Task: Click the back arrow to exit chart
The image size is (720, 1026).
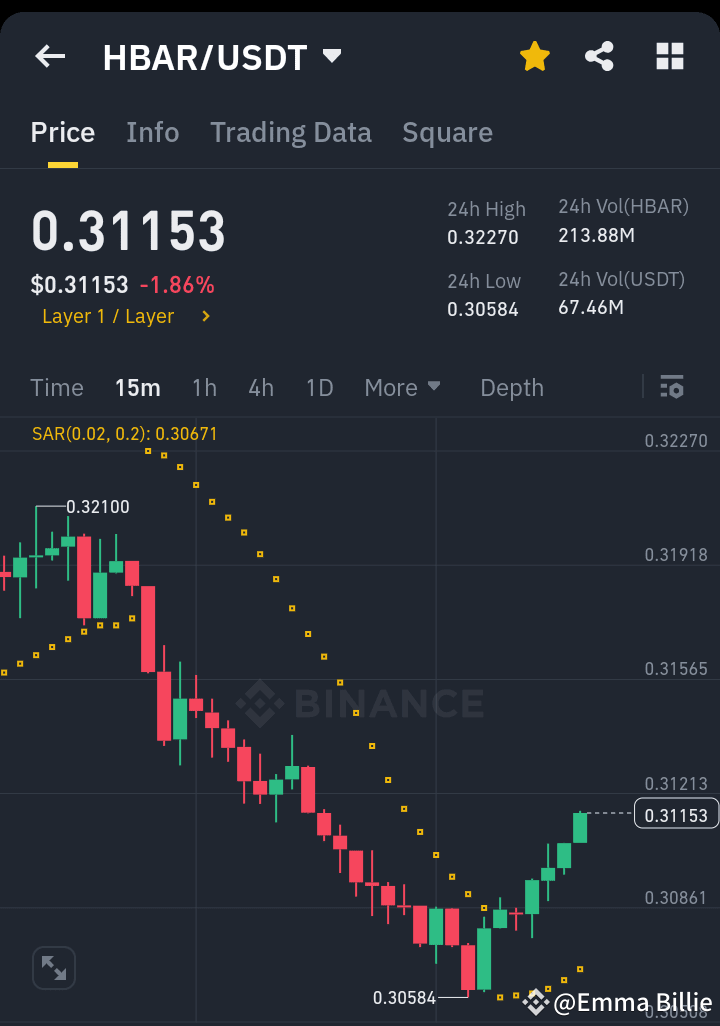Action: (49, 56)
